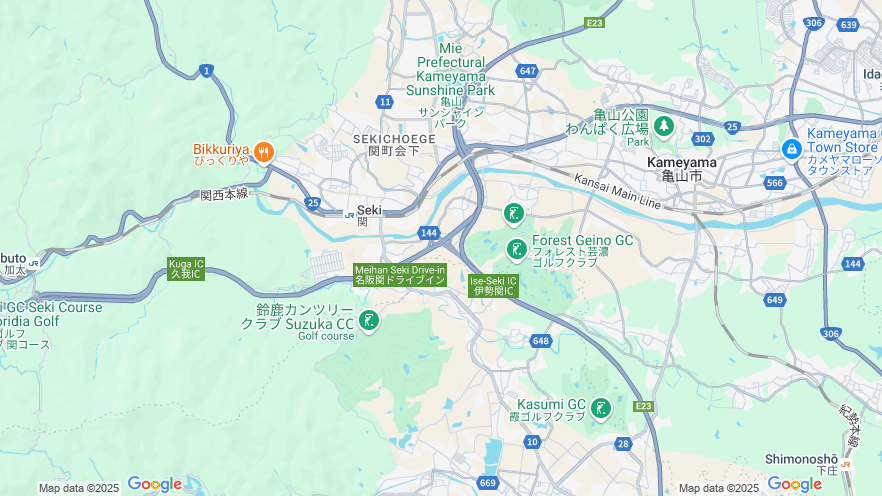This screenshot has height=496, width=882.
Task: Open the Kasumi GC golf marker
Action: [601, 407]
